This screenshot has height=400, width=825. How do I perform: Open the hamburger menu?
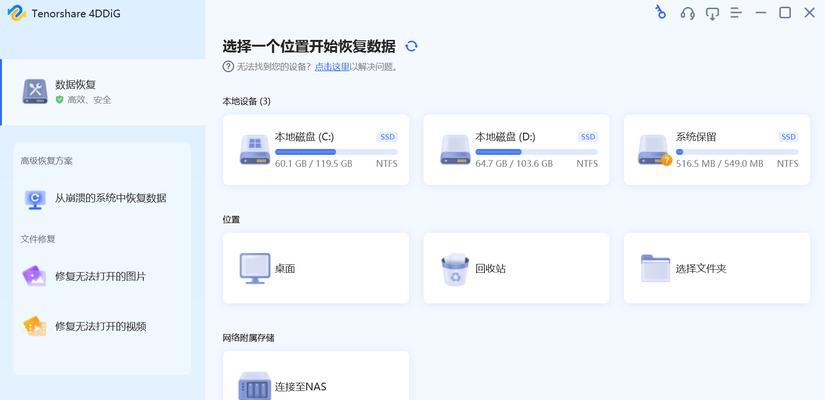coord(736,13)
